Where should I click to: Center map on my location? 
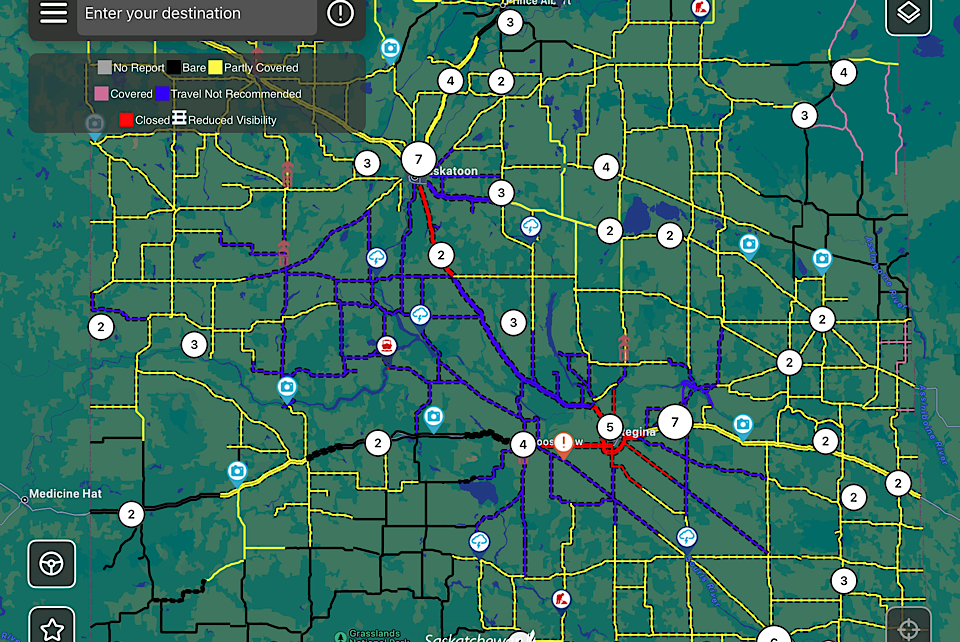point(908,628)
